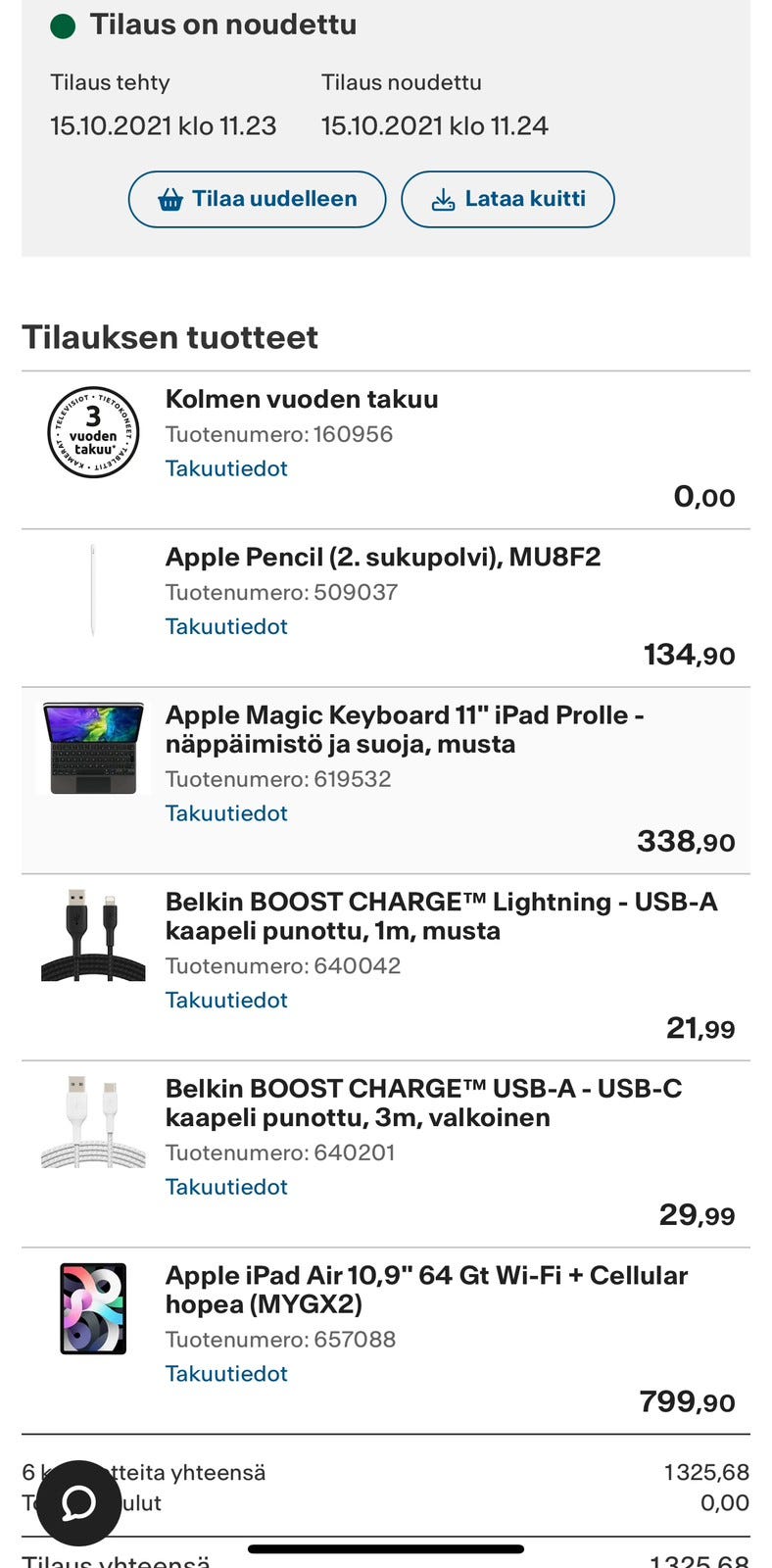The height and width of the screenshot is (1568, 772).
Task: Open the Apple Pencil product row
Action: coord(382,558)
